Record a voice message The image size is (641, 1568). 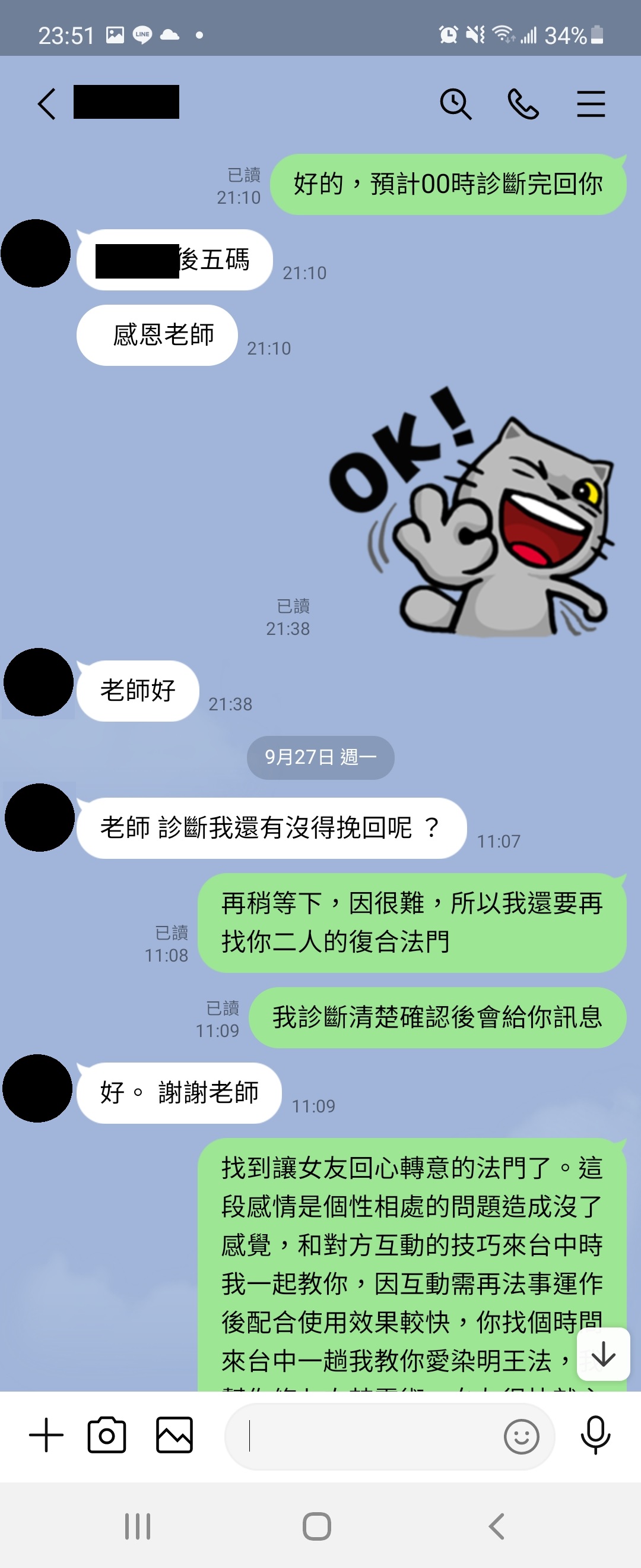pos(595,1436)
